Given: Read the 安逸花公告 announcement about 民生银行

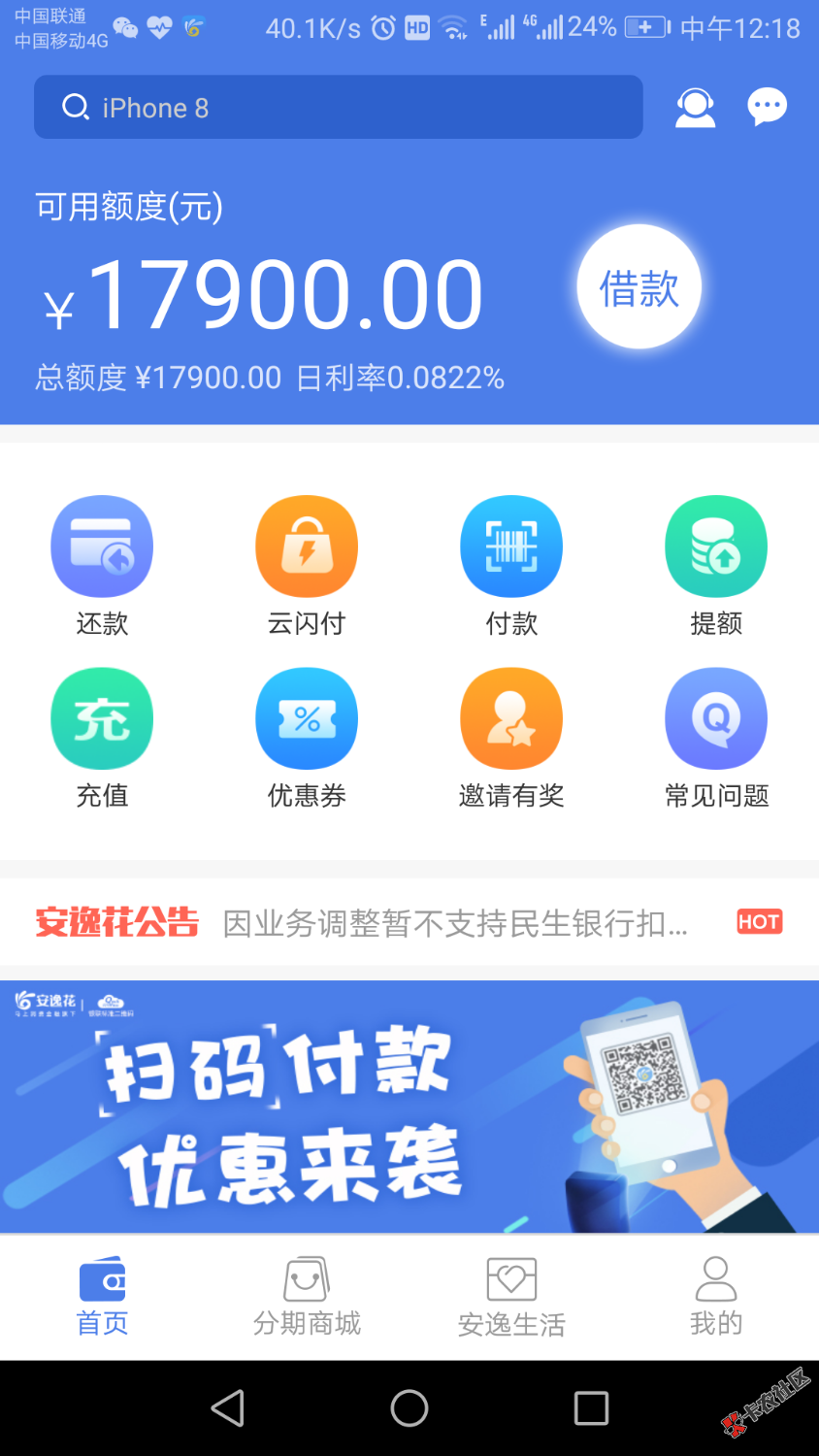Looking at the screenshot, I should click(x=454, y=923).
